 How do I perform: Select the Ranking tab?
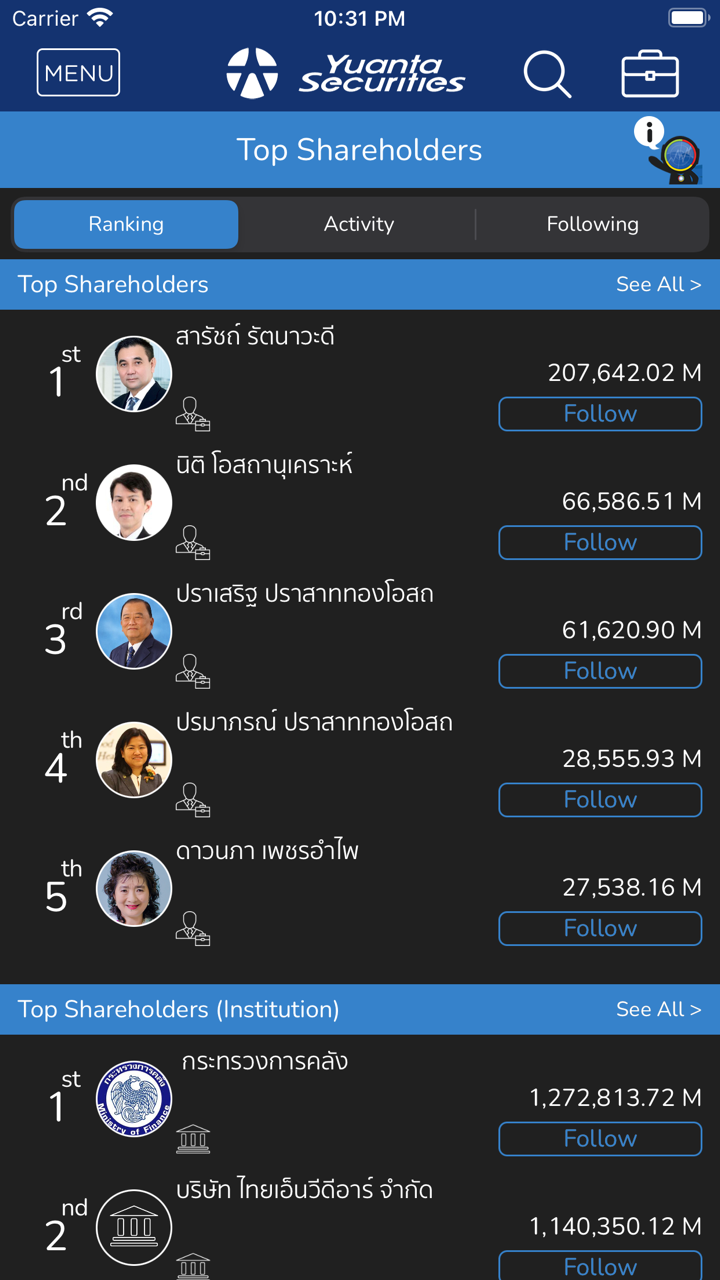pos(126,224)
